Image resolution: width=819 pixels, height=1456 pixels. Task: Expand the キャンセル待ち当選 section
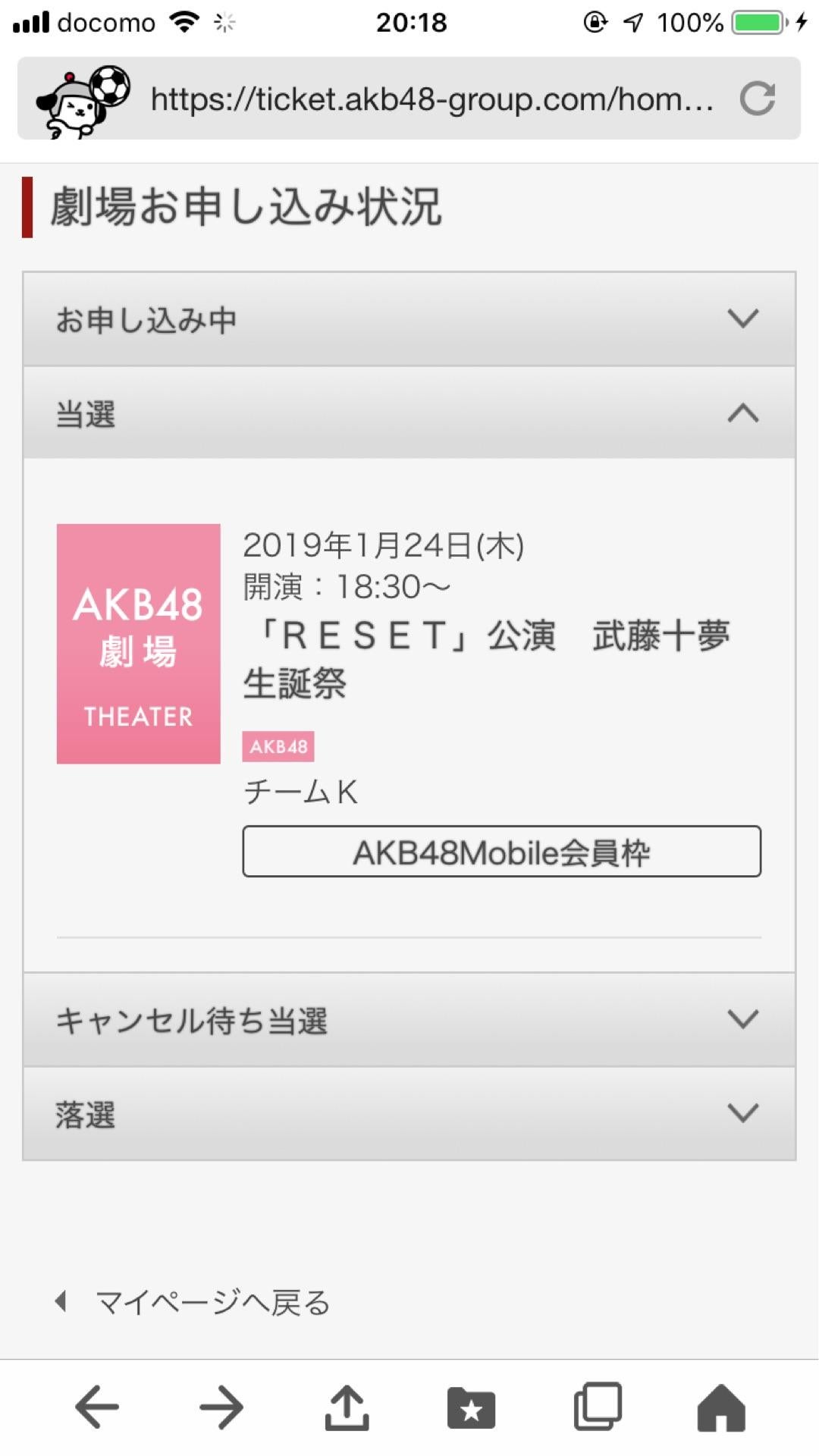click(409, 1020)
